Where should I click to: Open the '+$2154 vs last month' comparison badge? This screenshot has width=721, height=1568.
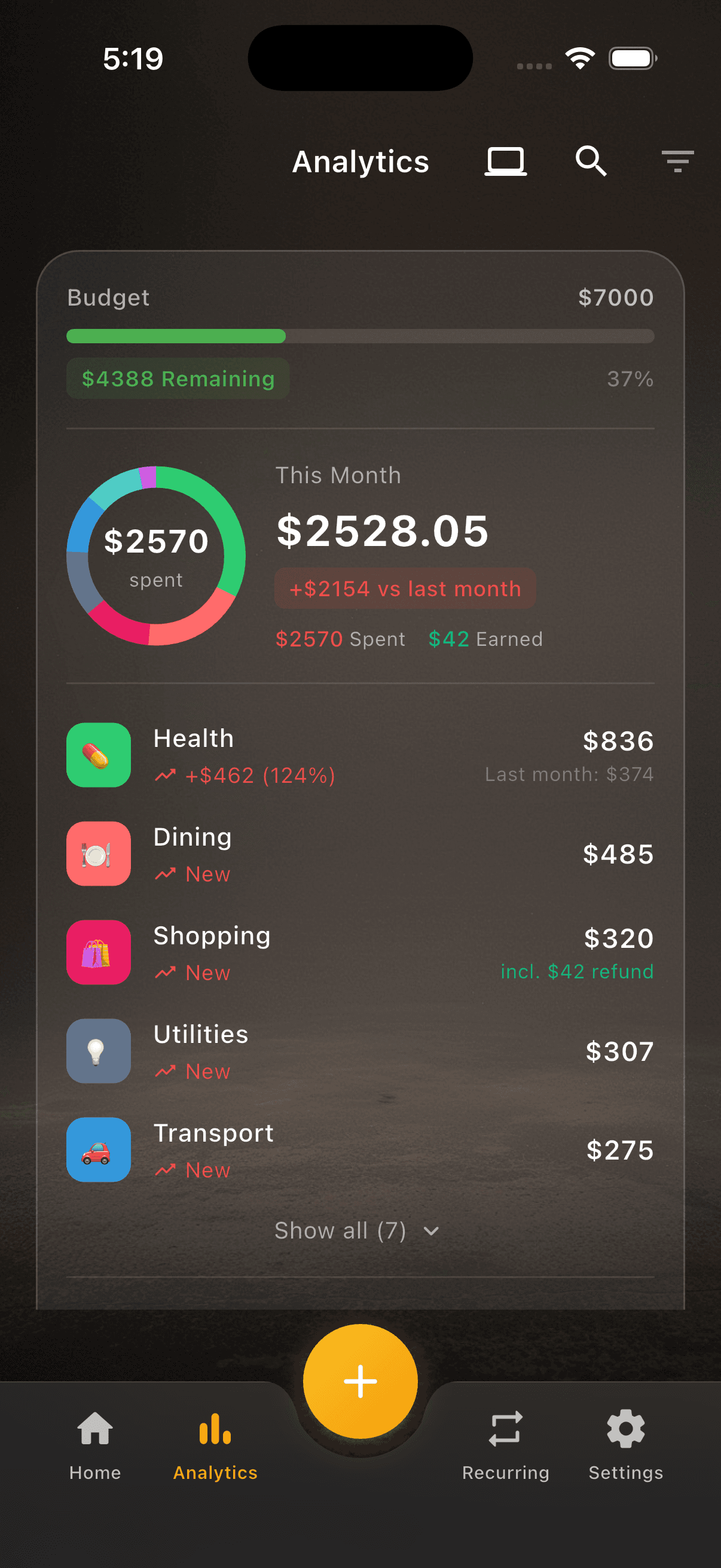[405, 588]
